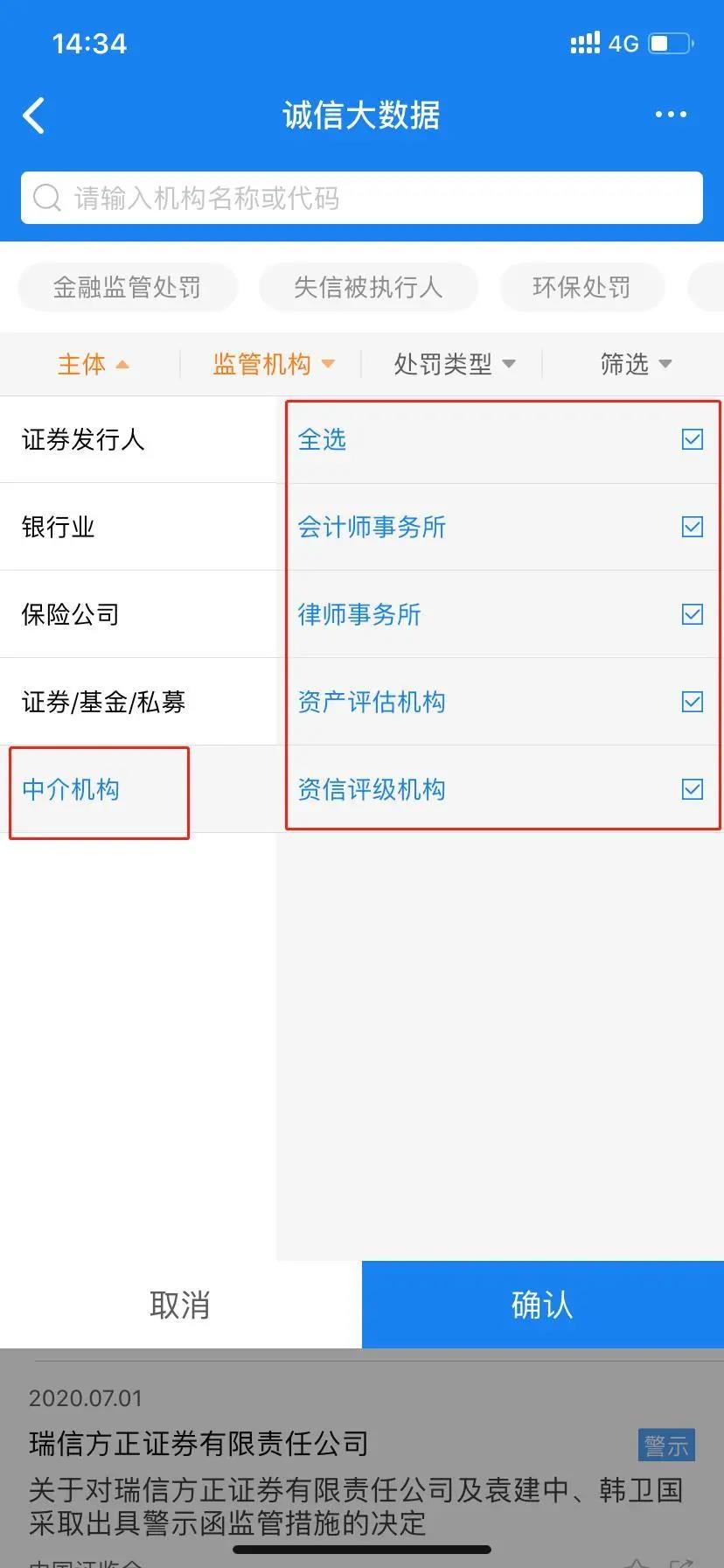
Task: Expand the 处罚类型 dropdown
Action: [x=454, y=364]
